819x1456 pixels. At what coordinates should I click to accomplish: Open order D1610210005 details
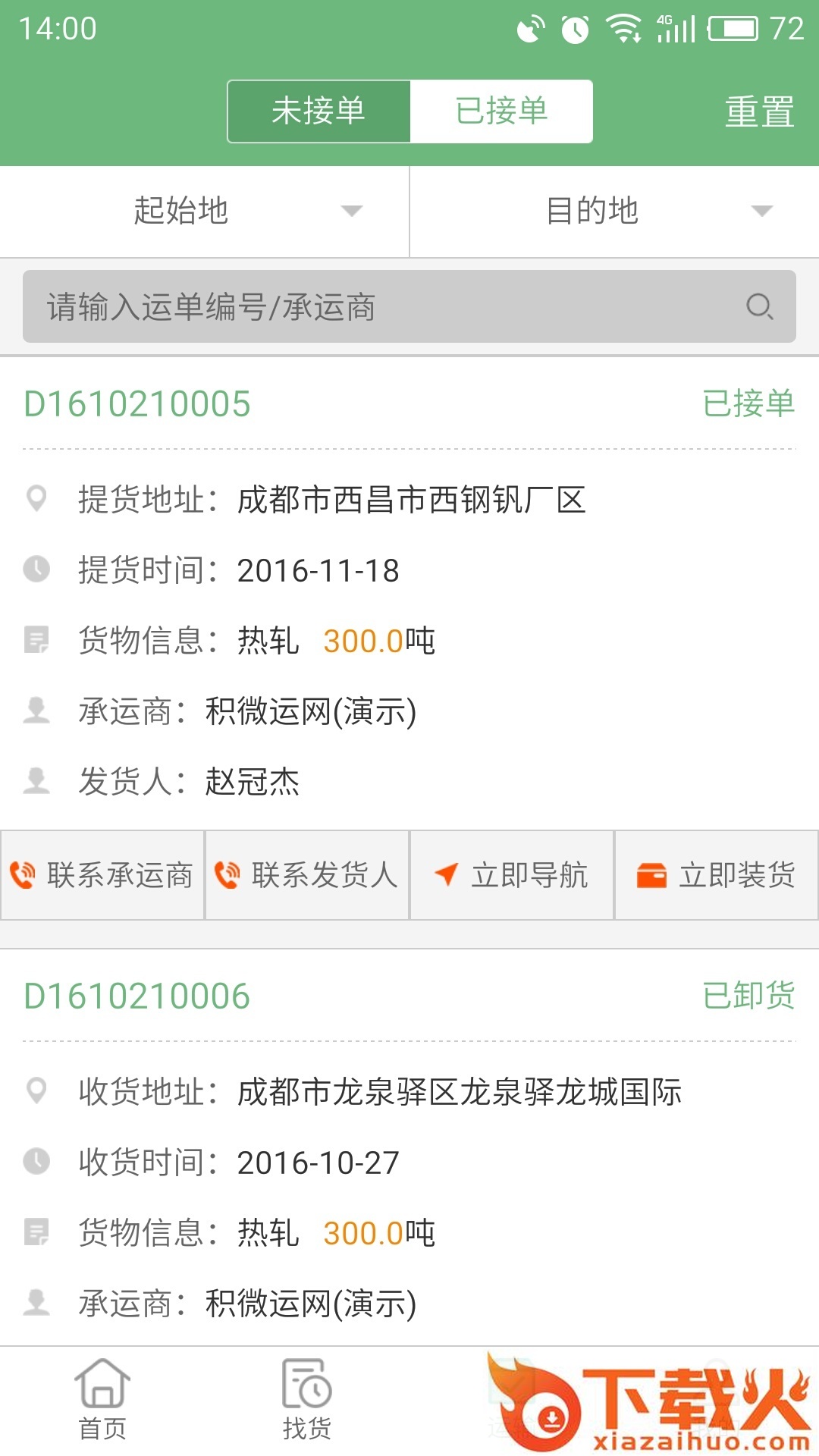click(137, 404)
